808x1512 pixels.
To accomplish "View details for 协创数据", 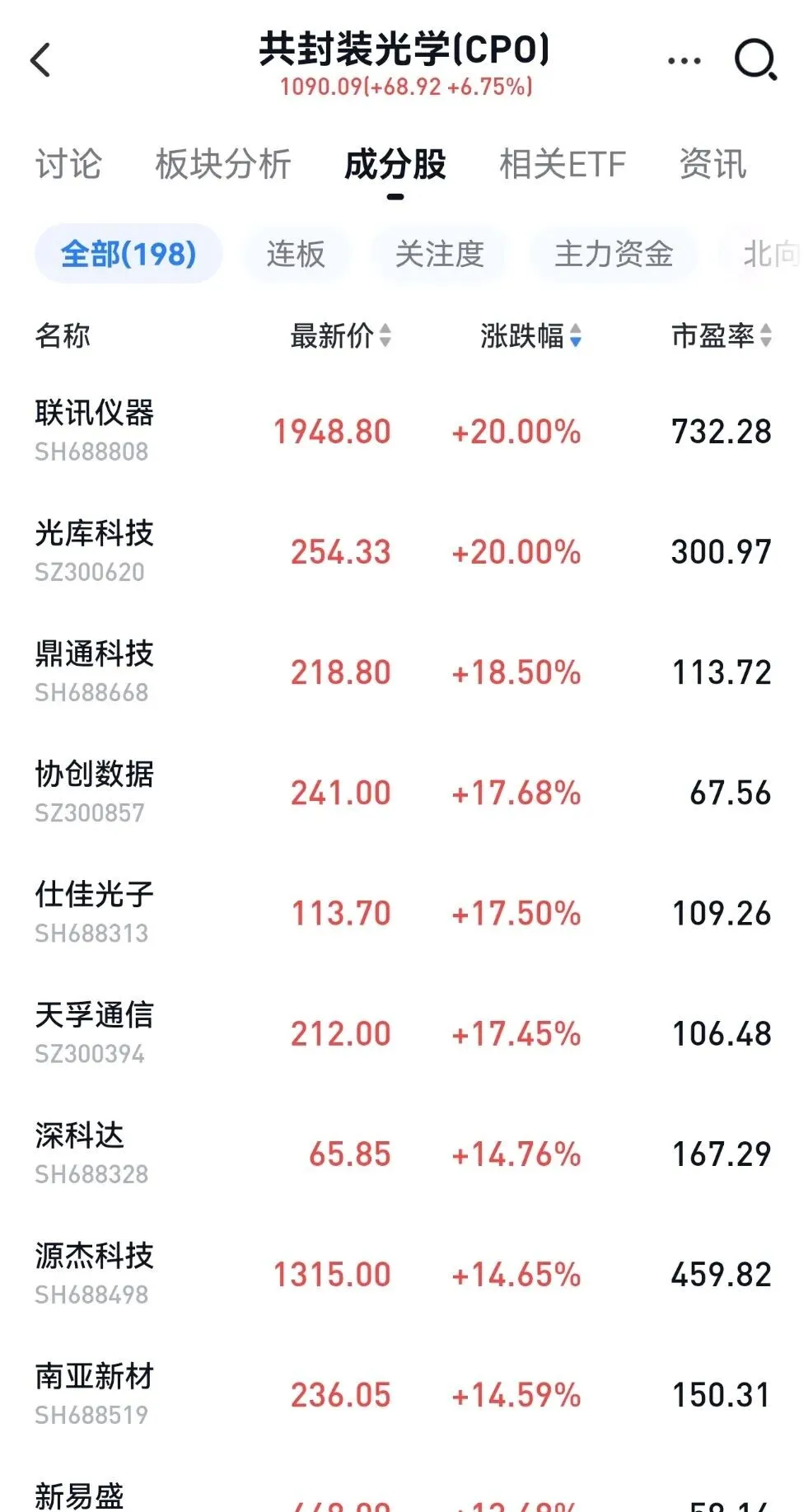I will point(404,792).
